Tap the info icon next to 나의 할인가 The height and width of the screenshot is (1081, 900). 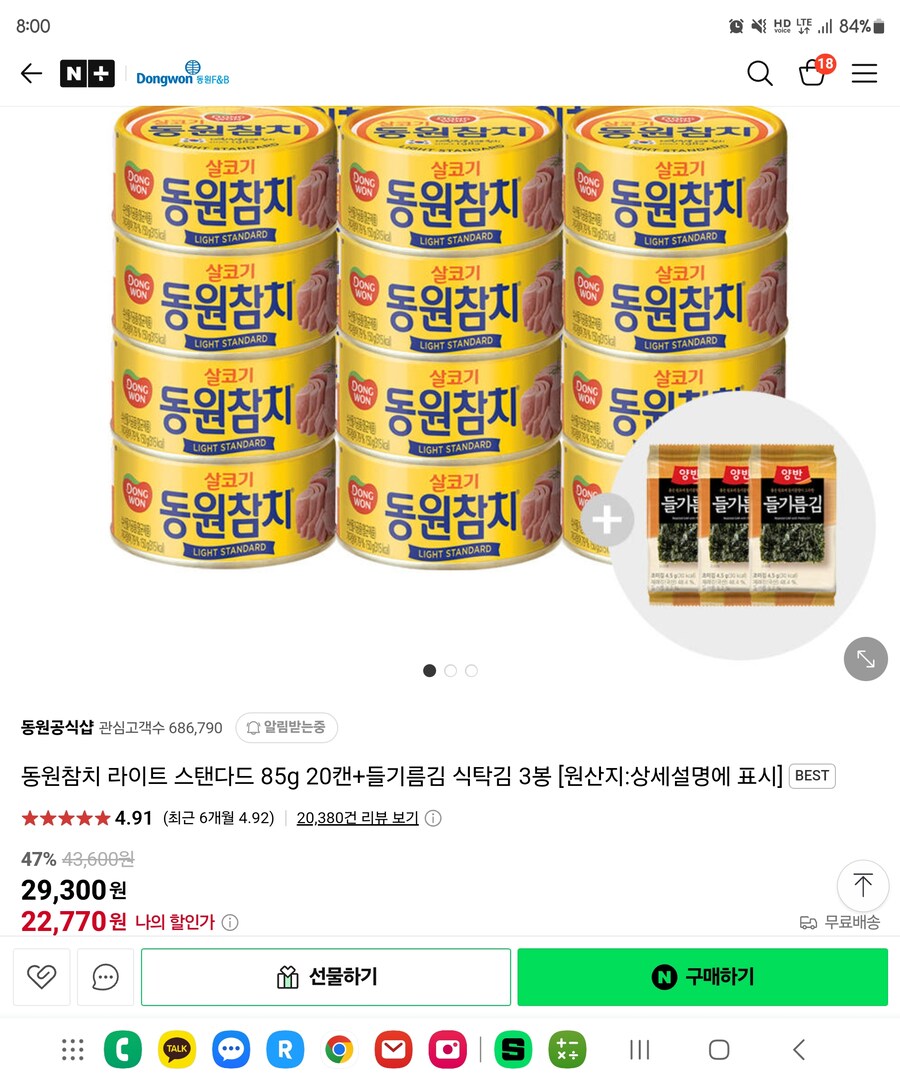[230, 922]
